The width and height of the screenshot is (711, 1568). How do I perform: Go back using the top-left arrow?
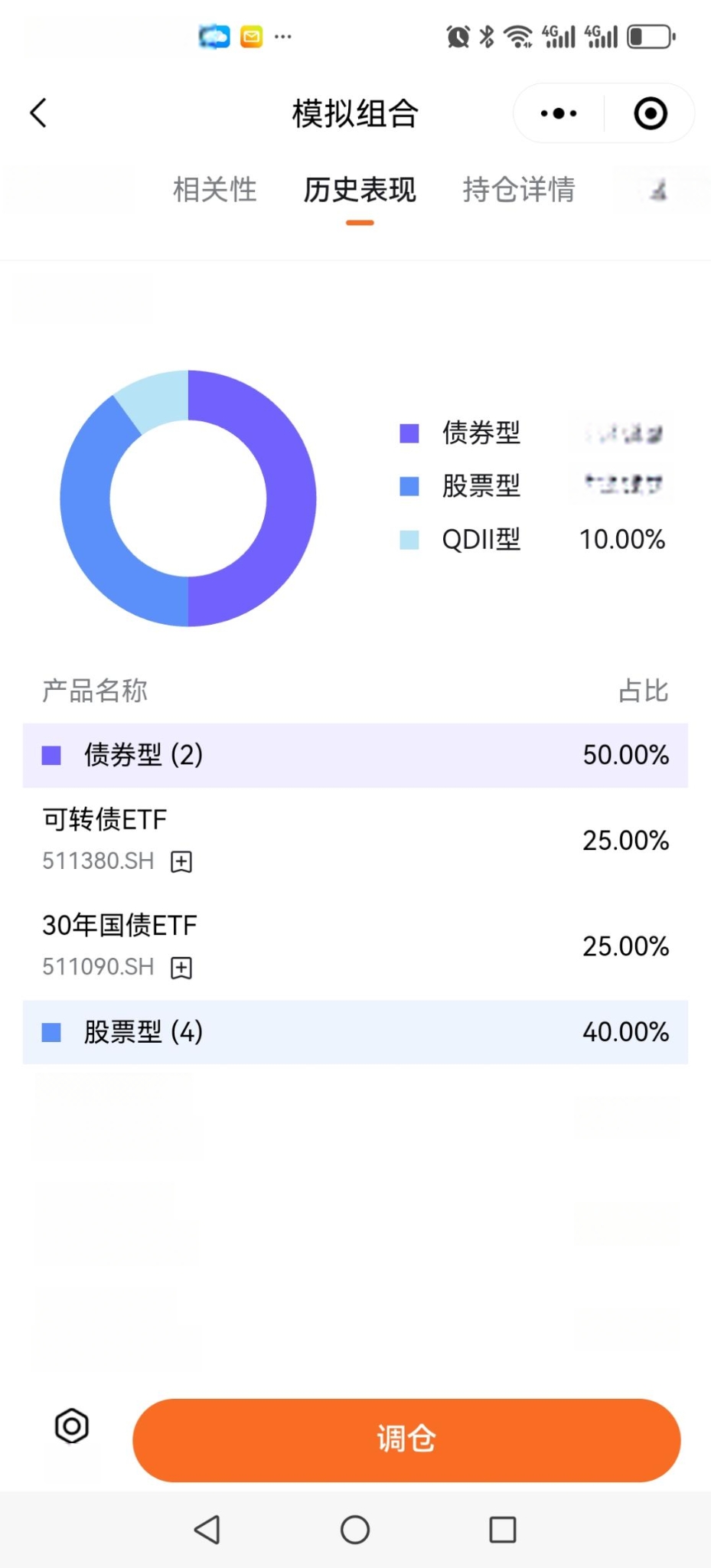coord(38,113)
